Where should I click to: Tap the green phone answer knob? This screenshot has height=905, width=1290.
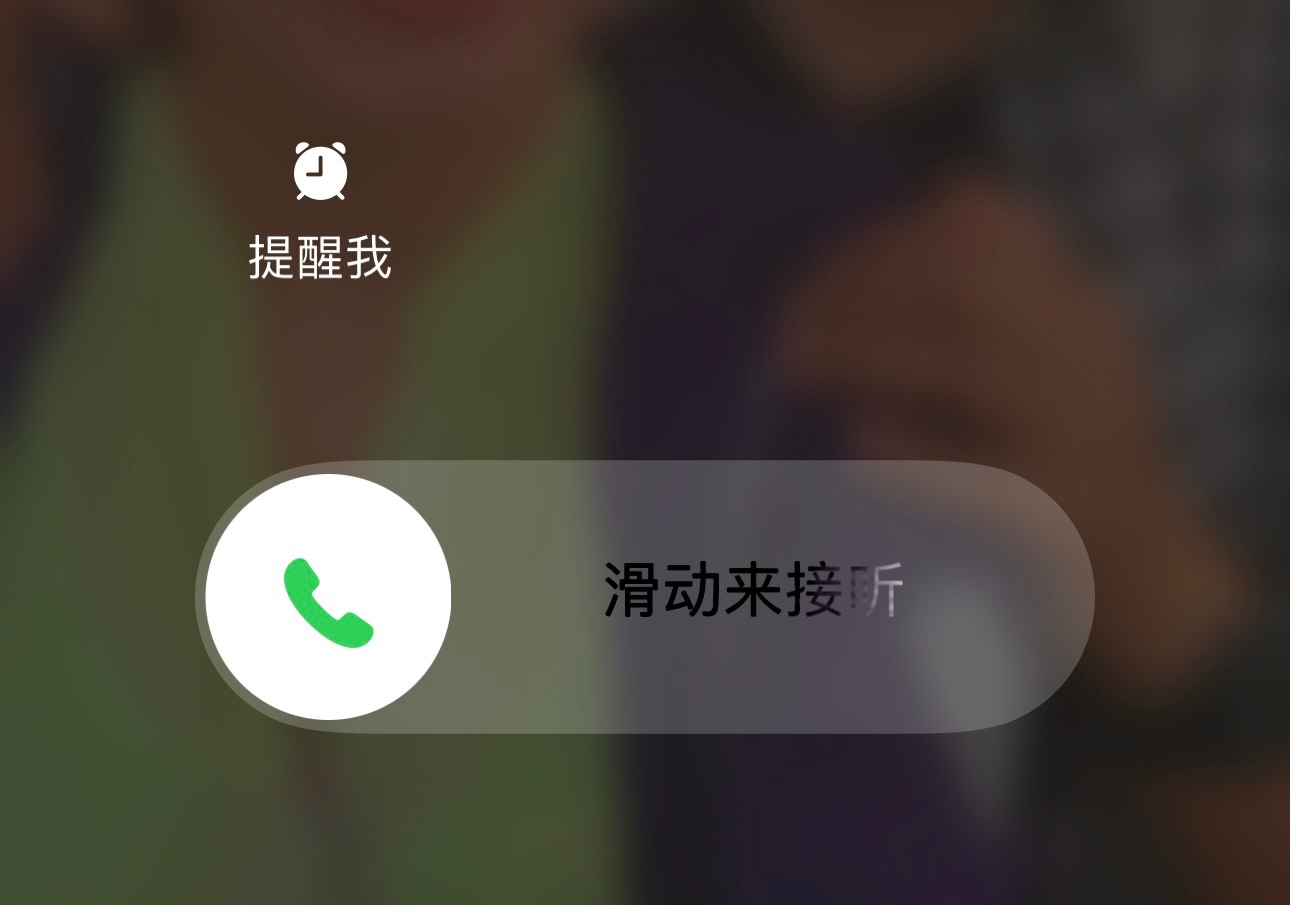(x=328, y=597)
